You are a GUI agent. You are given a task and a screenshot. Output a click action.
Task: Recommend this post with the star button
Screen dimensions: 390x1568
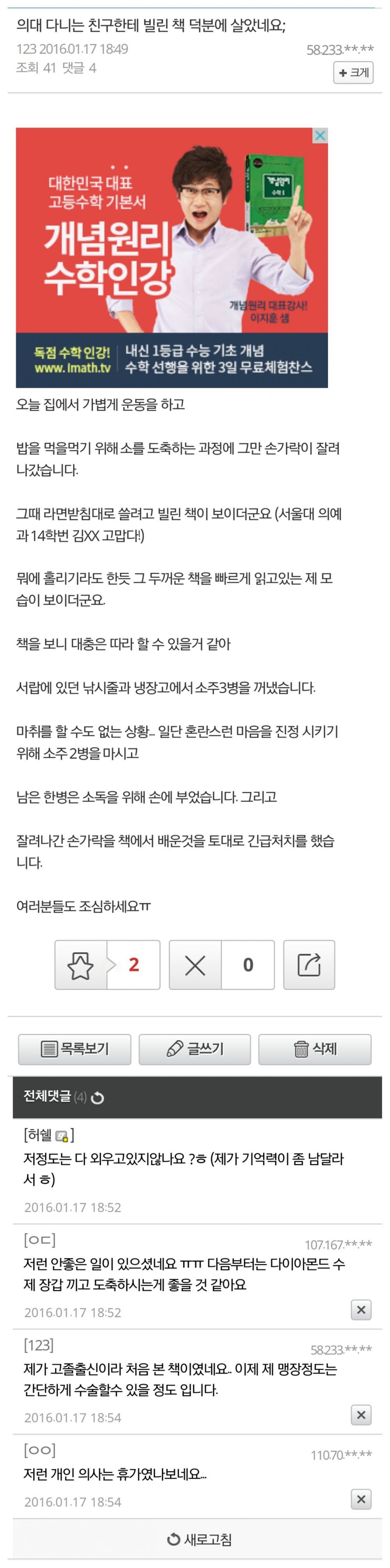click(x=80, y=964)
